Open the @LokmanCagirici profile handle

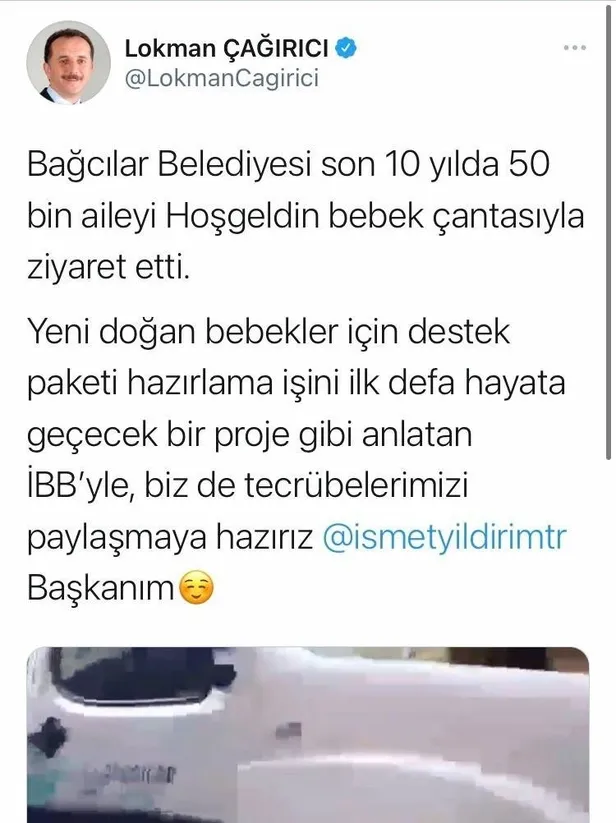tap(221, 79)
